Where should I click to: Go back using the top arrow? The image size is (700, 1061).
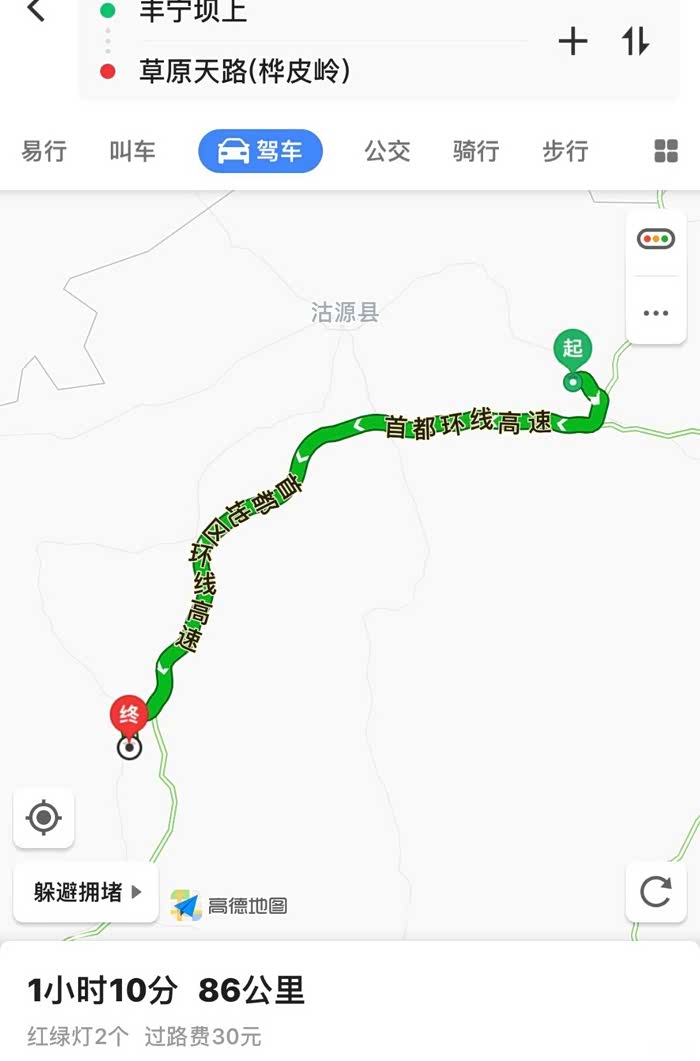(x=36, y=12)
